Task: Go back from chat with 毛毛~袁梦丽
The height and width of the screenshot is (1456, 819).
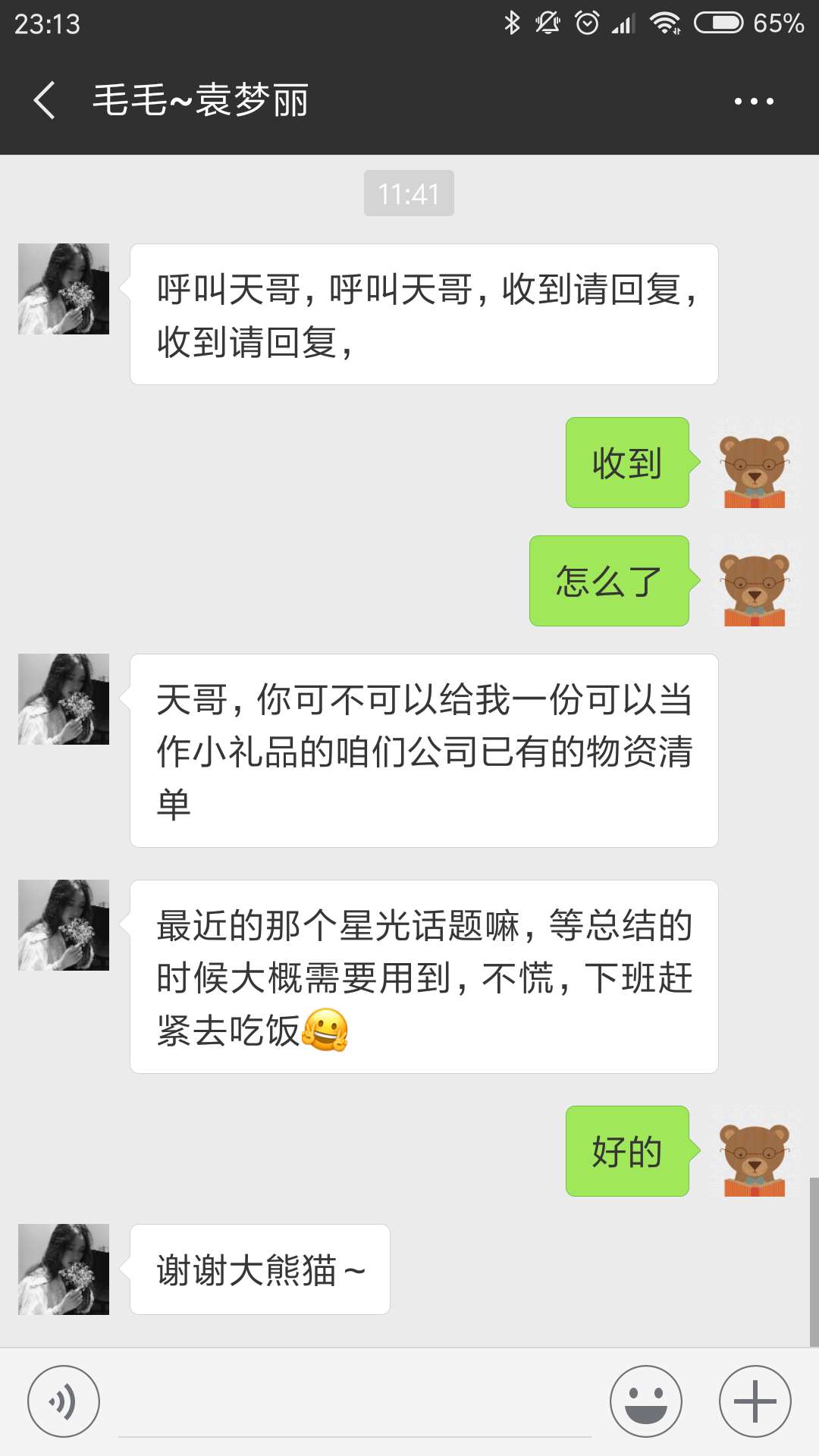Action: pos(44,100)
